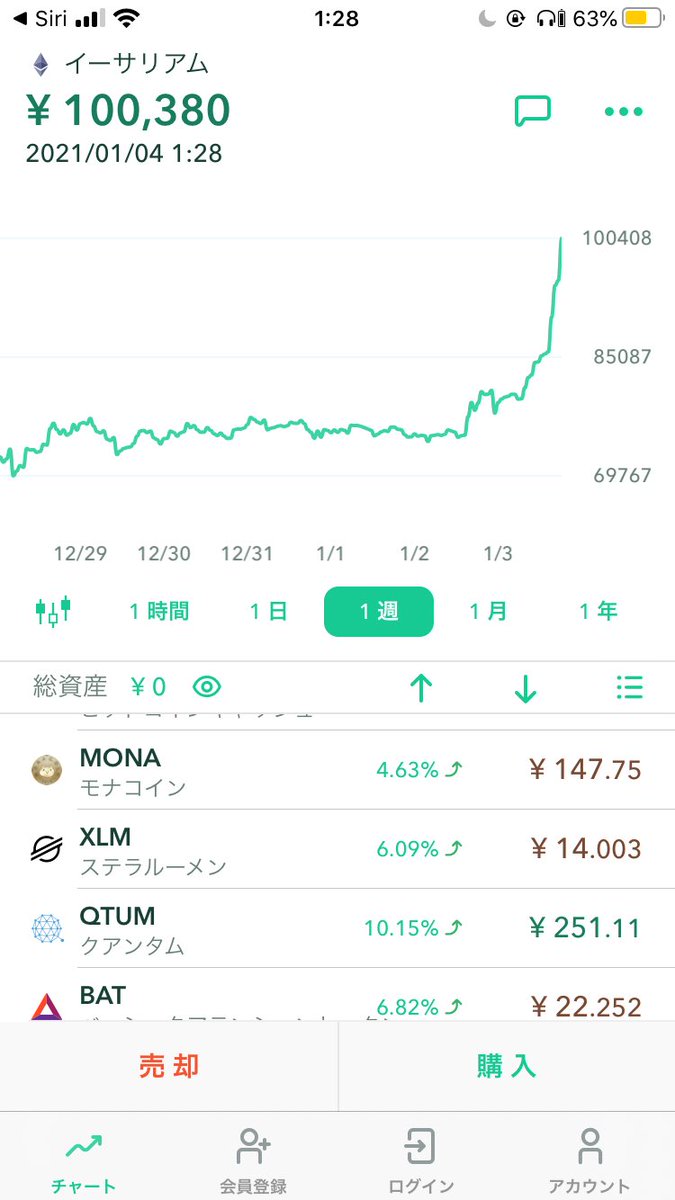
Task: Open the chat speech bubble icon
Action: [x=533, y=111]
